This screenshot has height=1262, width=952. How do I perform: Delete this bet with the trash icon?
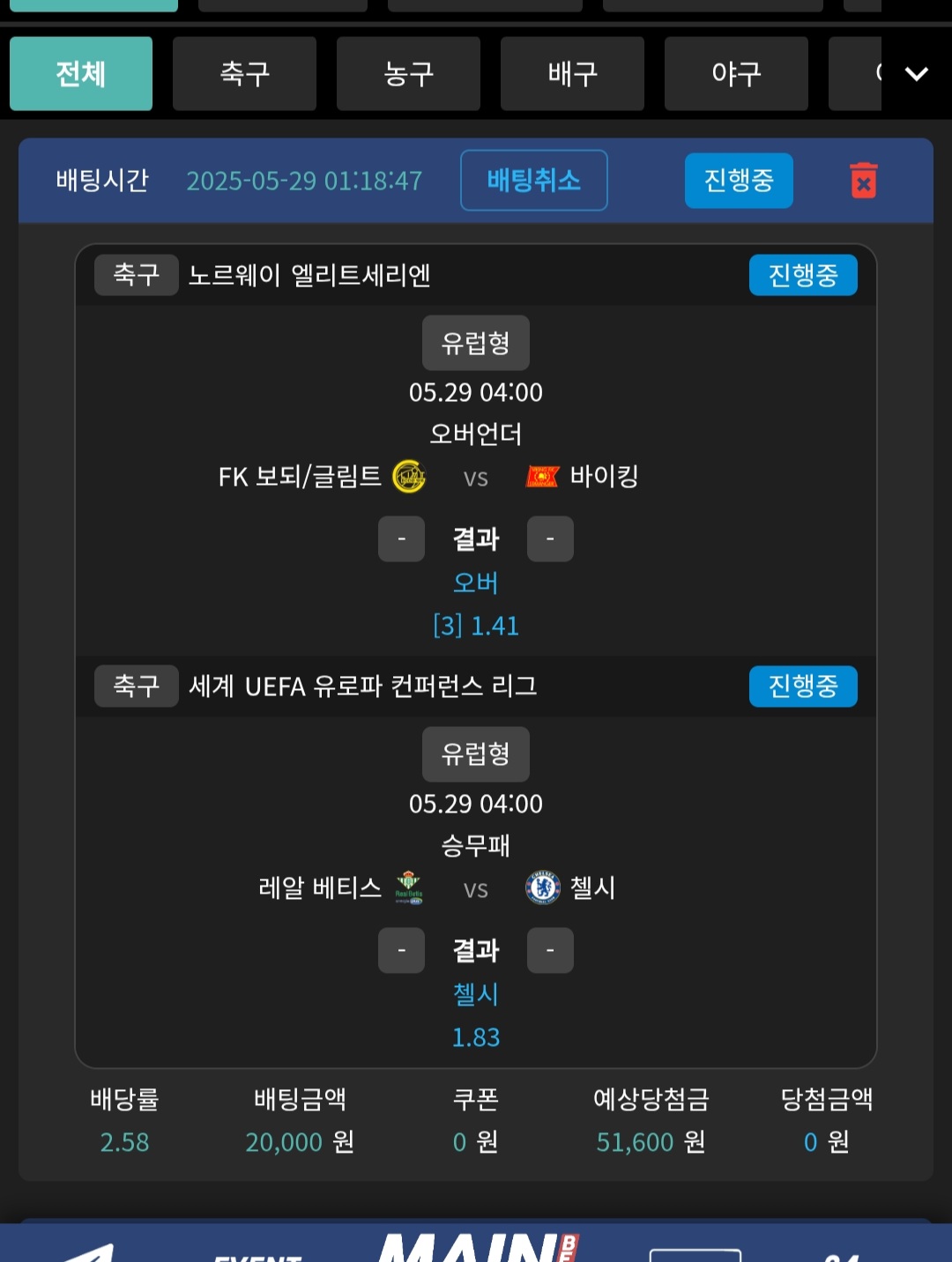point(863,181)
